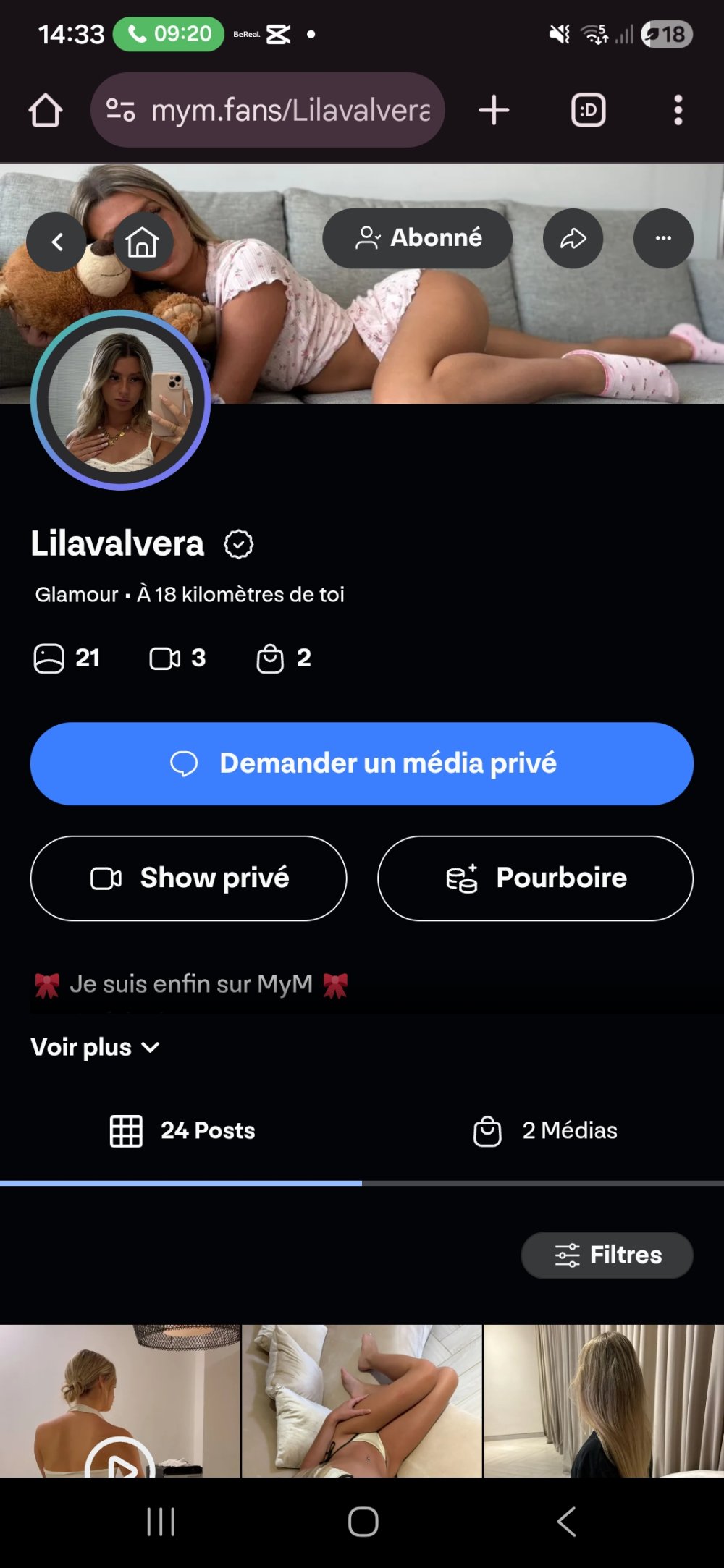Screen dimensions: 724x1568
Task: Tap the browser home icon
Action: pos(46,111)
